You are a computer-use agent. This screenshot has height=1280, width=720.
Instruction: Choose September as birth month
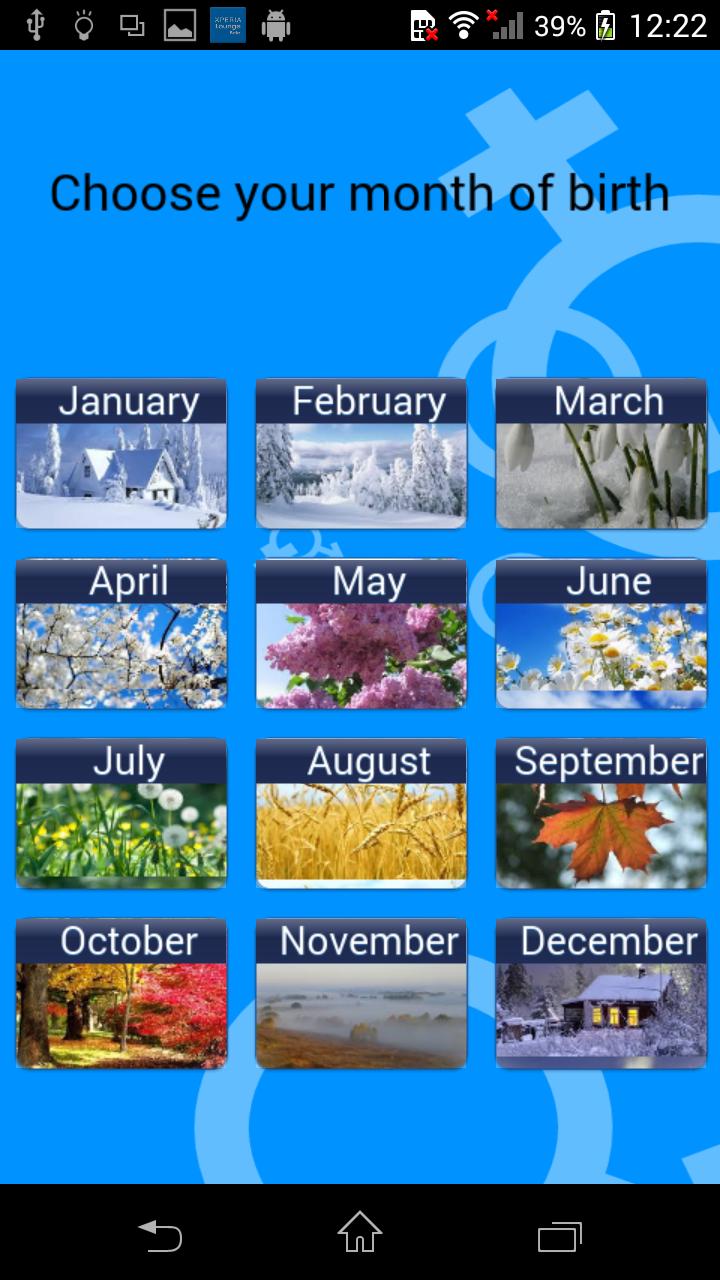point(601,813)
